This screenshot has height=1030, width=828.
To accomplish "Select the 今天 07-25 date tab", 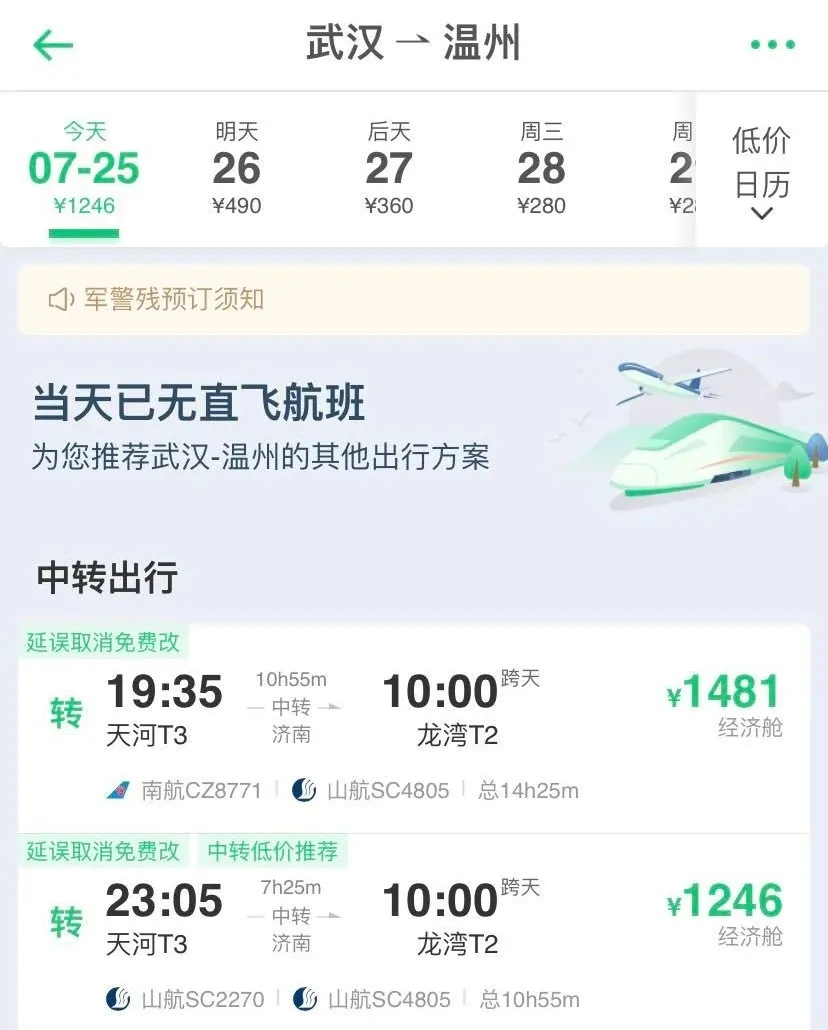I will click(x=84, y=169).
